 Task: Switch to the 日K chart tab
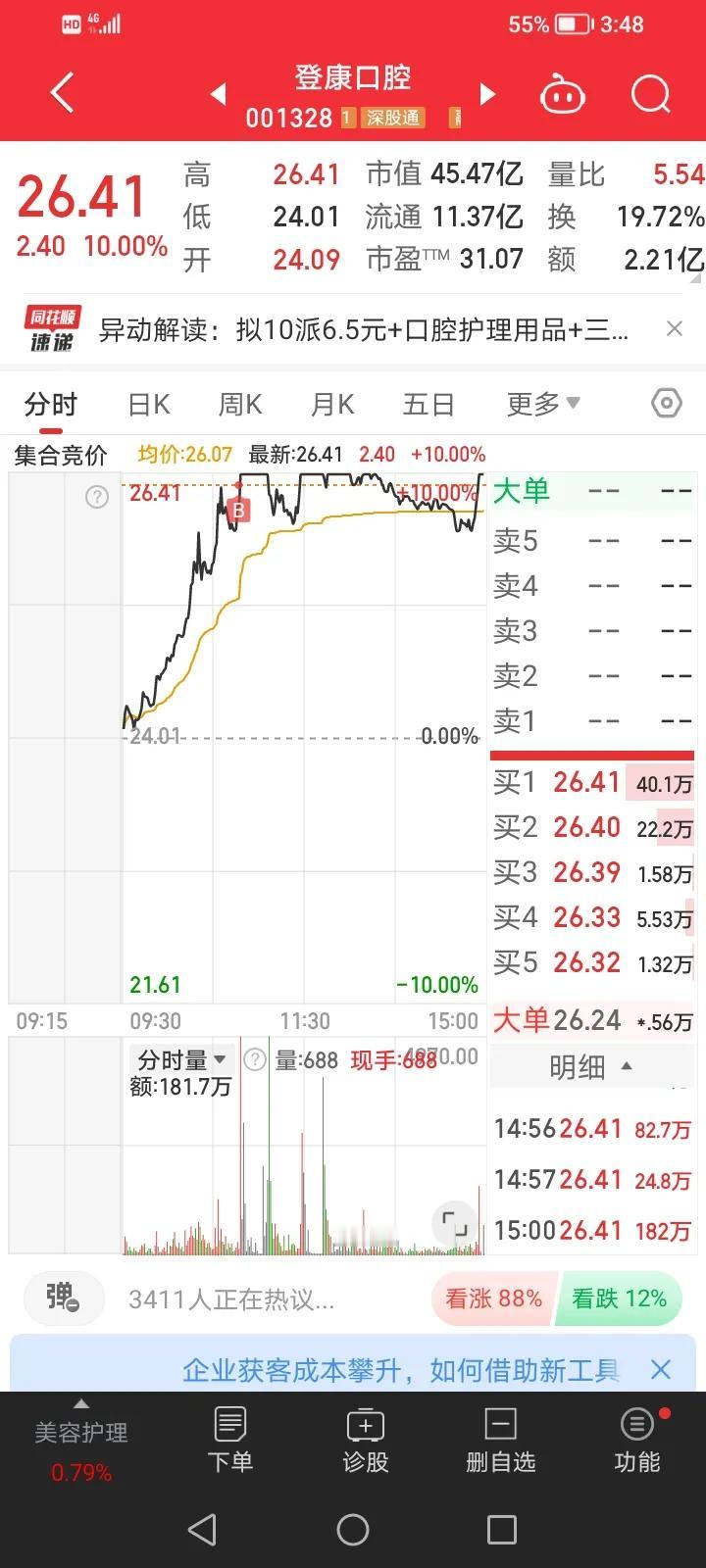click(x=149, y=404)
